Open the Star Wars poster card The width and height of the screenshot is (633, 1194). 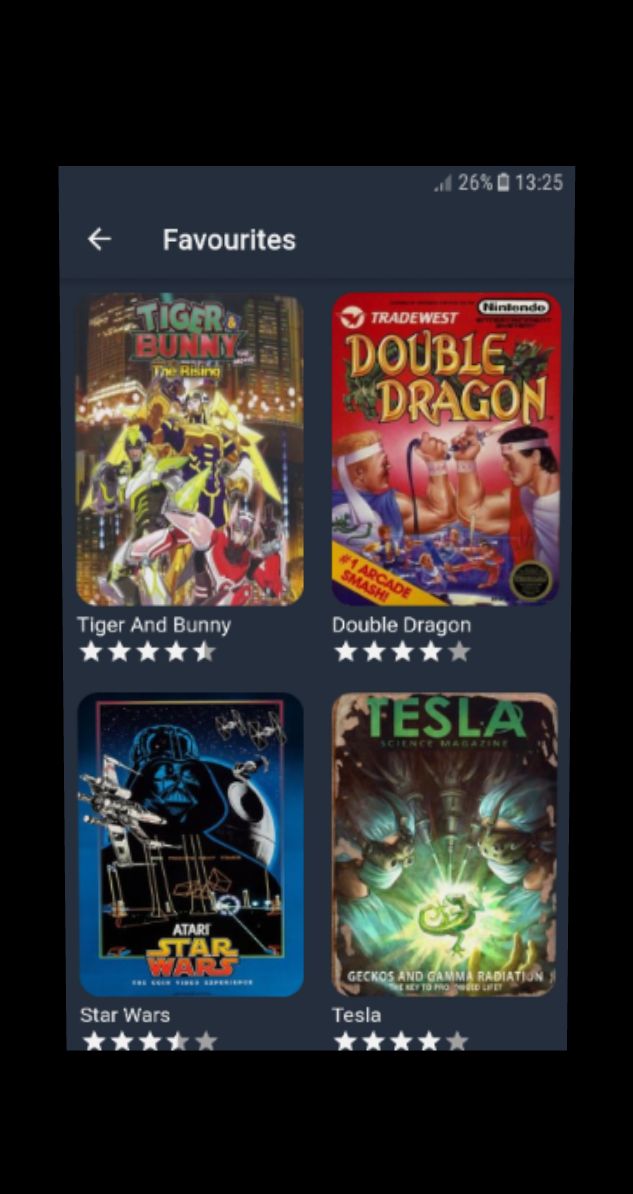(x=190, y=844)
